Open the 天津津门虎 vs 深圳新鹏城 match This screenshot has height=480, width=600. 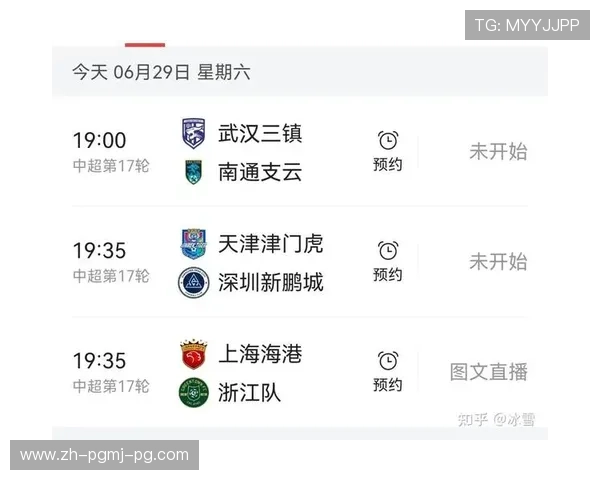click(270, 262)
